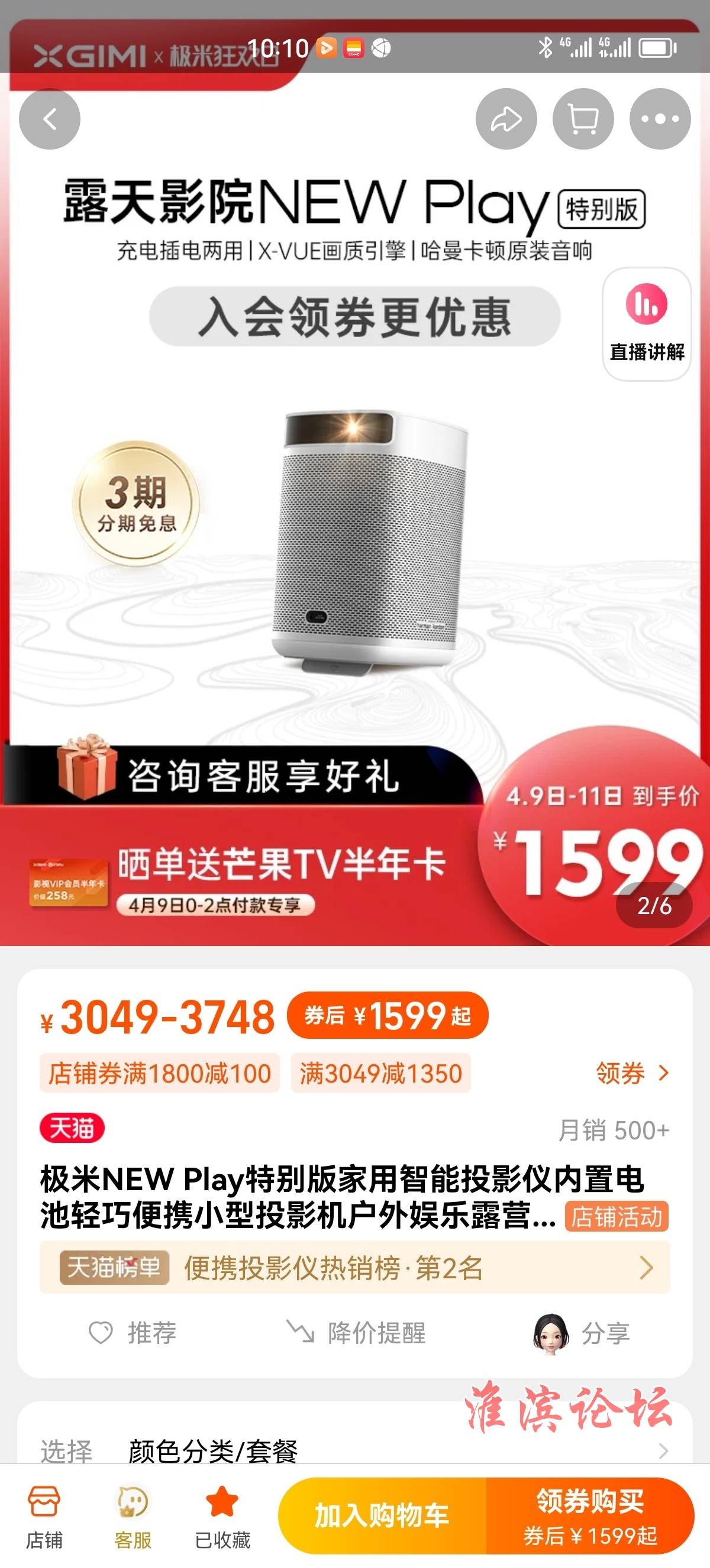710x1568 pixels.
Task: Open the 便携投影仪热销榜 ranking row
Action: point(355,1268)
